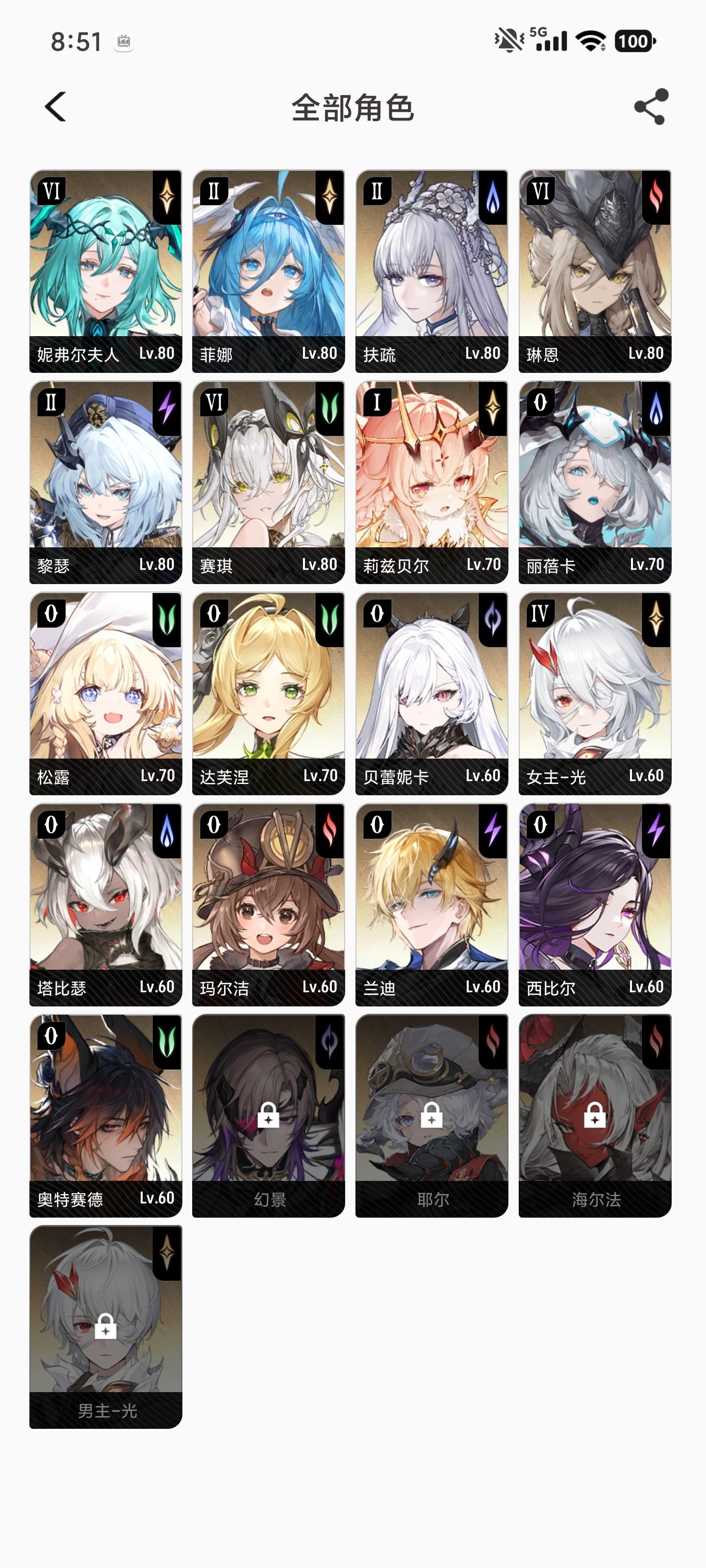Open the 女主-光 character card
Screen dimensions: 706x1568
(595, 693)
